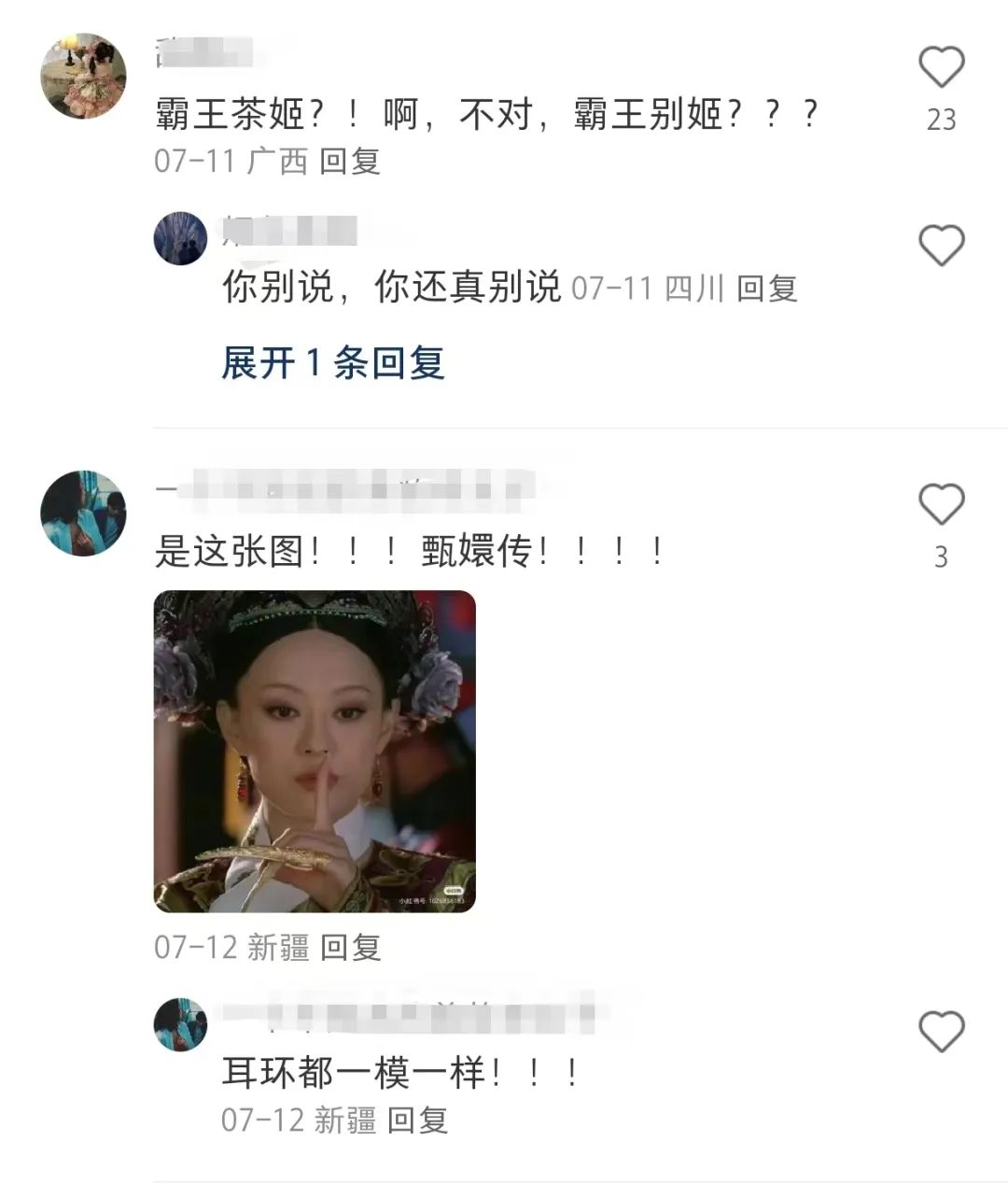Viewport: 1008px width, 1184px height.
Task: Like the 霸王茶姬 comment from 广西
Action: point(941,68)
